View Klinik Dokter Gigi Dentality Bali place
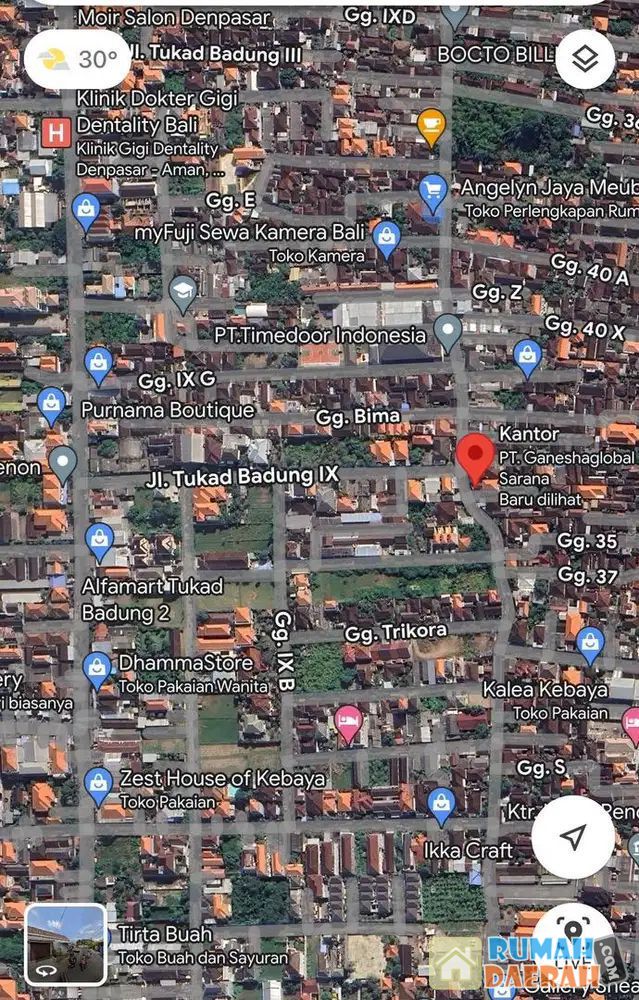 point(57,131)
